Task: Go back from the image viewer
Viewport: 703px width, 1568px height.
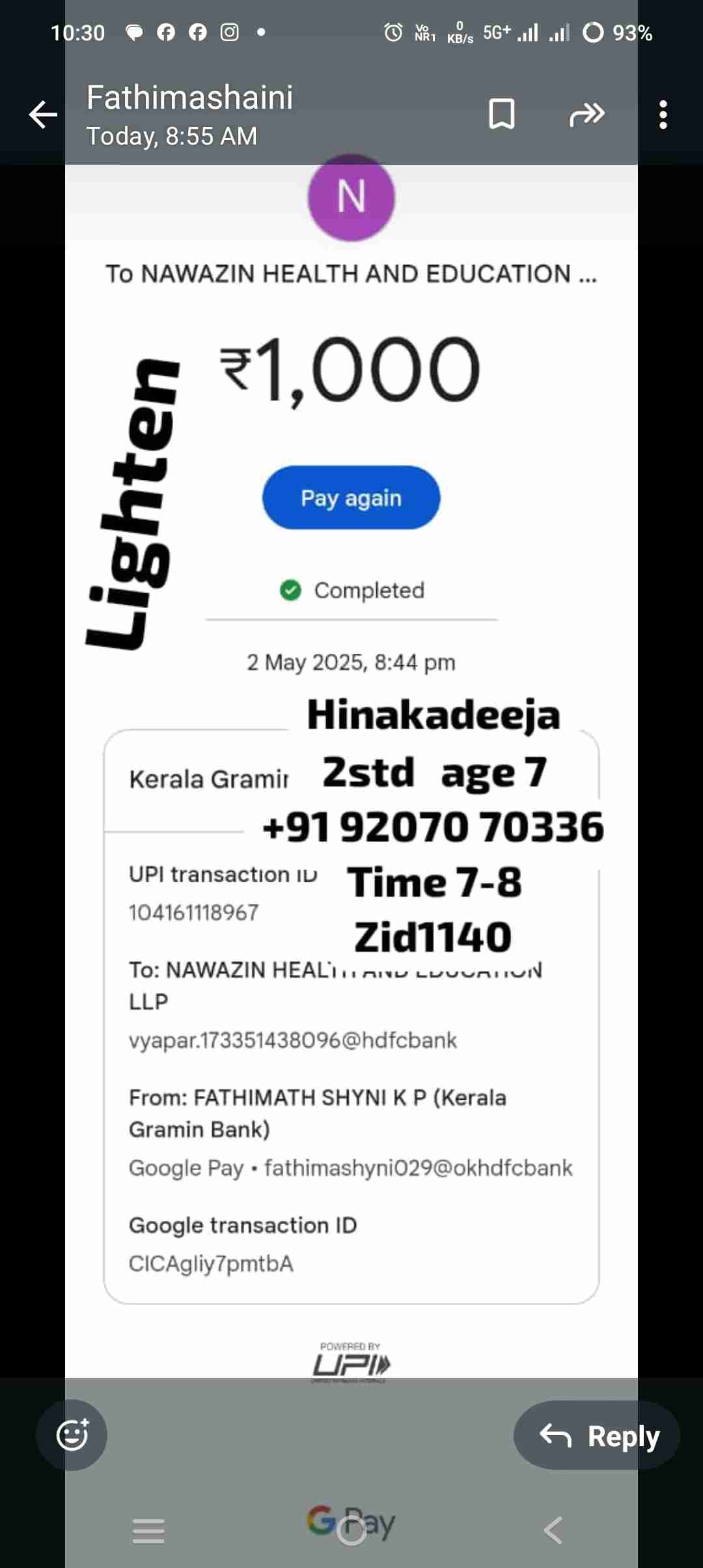Action: click(x=43, y=115)
